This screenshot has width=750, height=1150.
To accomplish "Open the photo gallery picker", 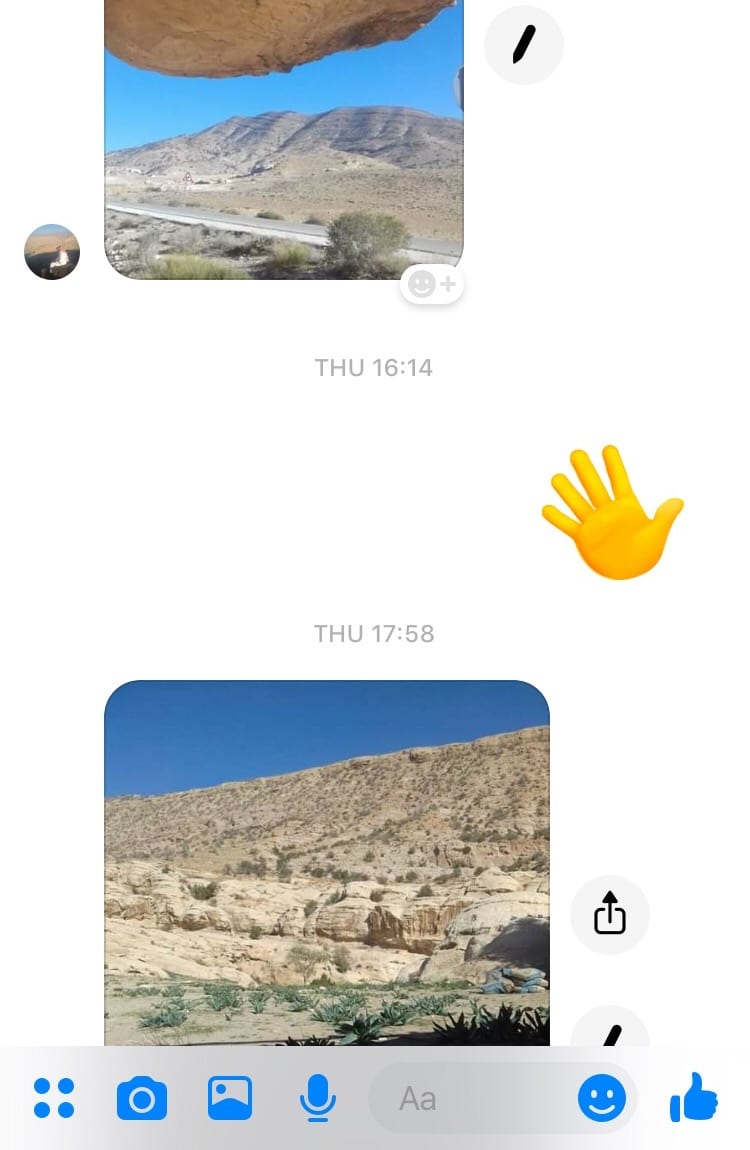I will point(230,1098).
